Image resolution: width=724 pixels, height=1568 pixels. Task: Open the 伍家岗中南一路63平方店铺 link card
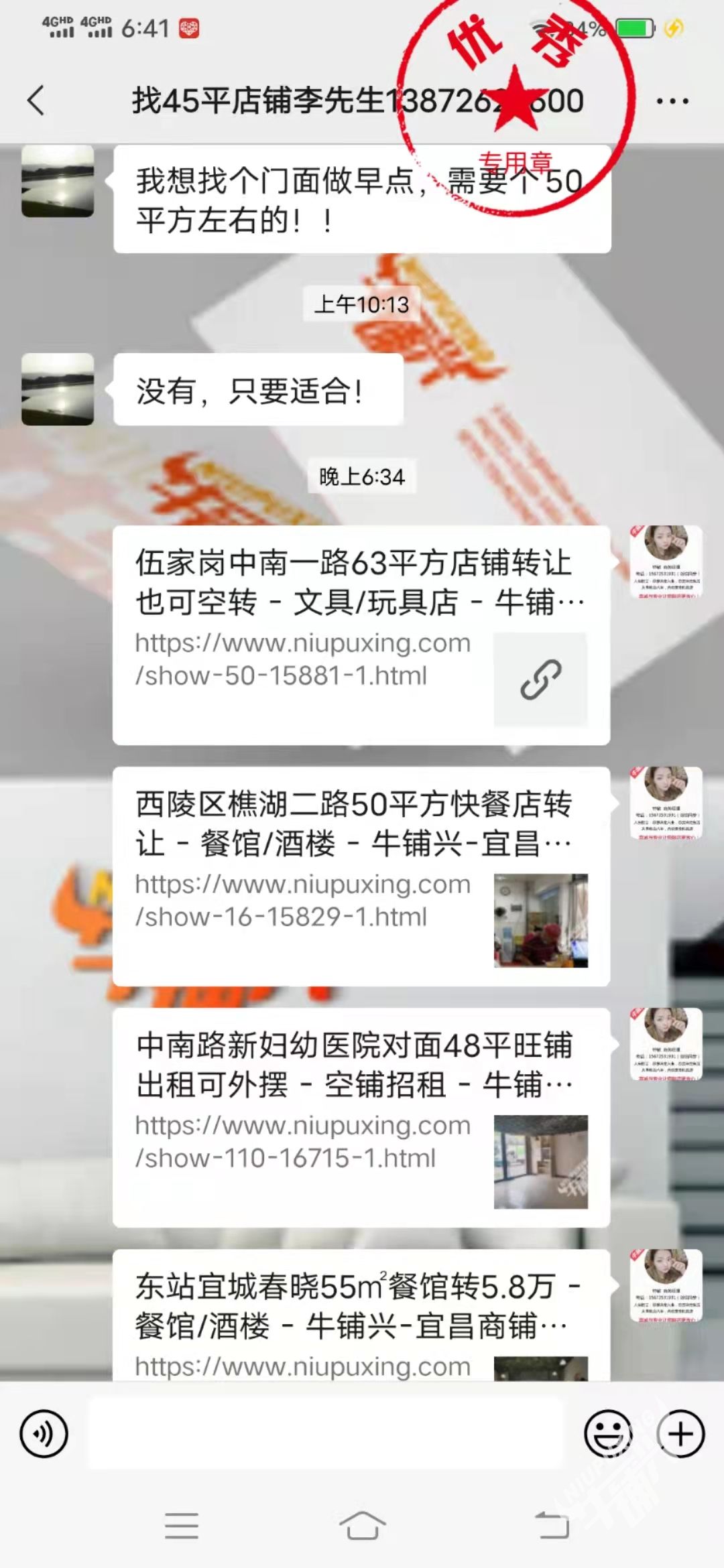(361, 635)
